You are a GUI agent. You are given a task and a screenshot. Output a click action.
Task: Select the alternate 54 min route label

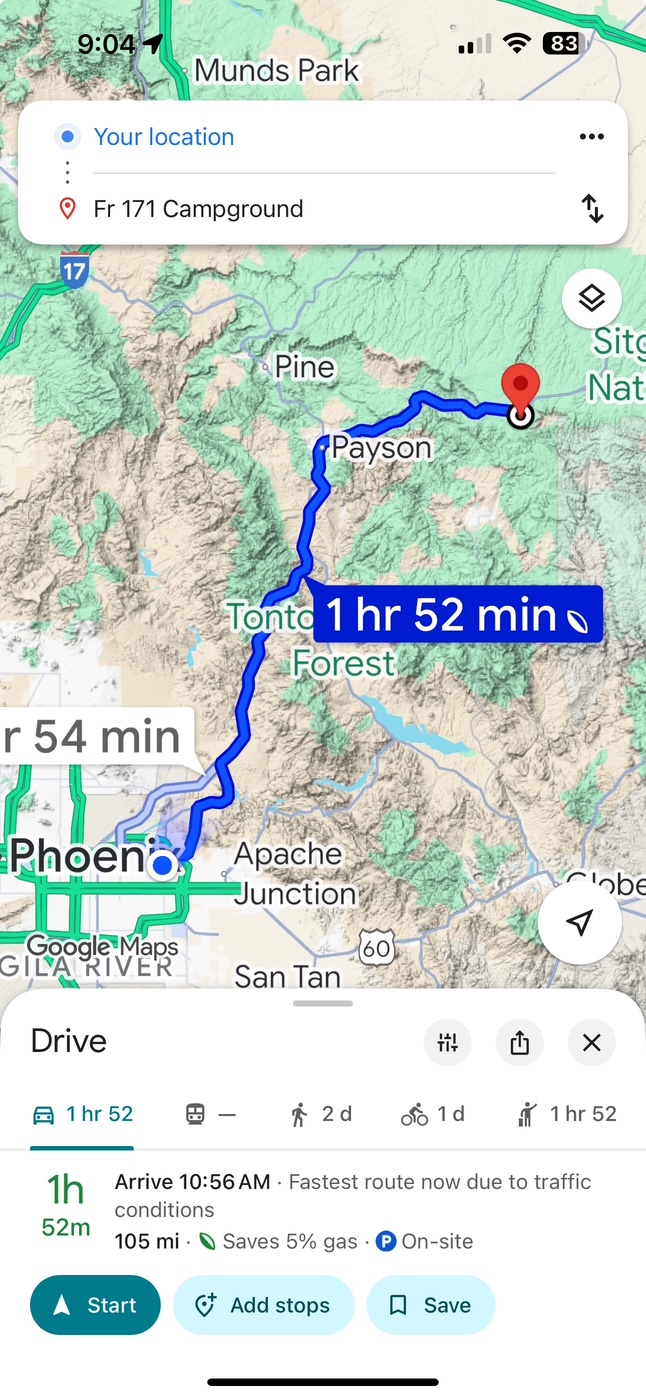pyautogui.click(x=95, y=737)
